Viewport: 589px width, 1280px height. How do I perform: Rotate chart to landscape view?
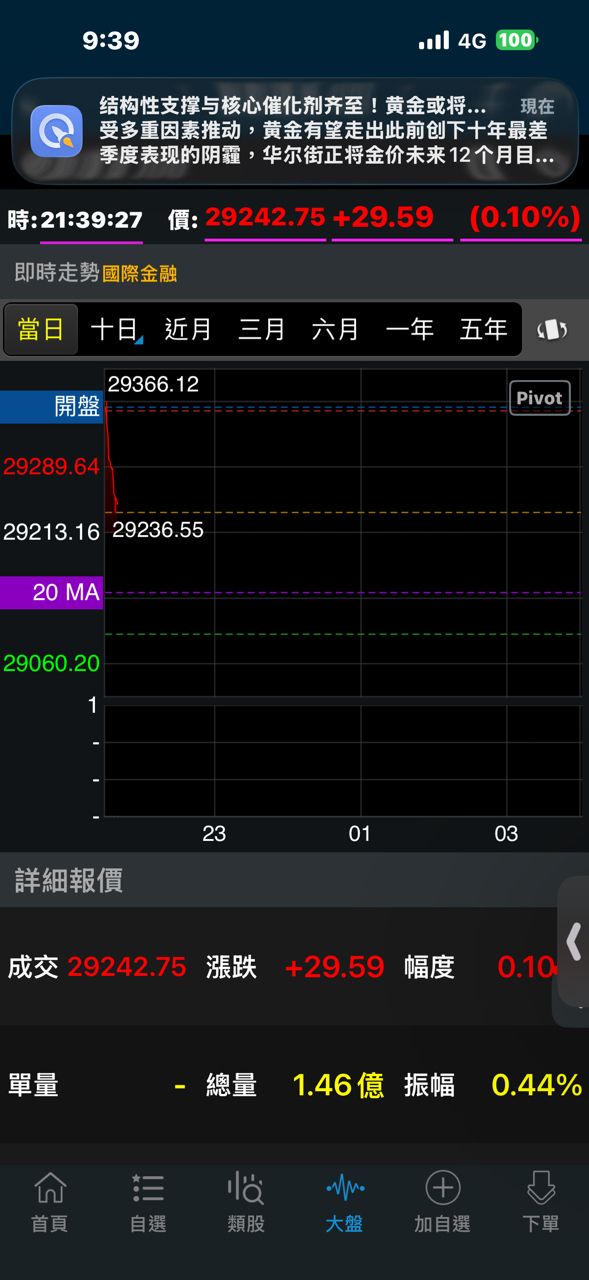tap(552, 330)
